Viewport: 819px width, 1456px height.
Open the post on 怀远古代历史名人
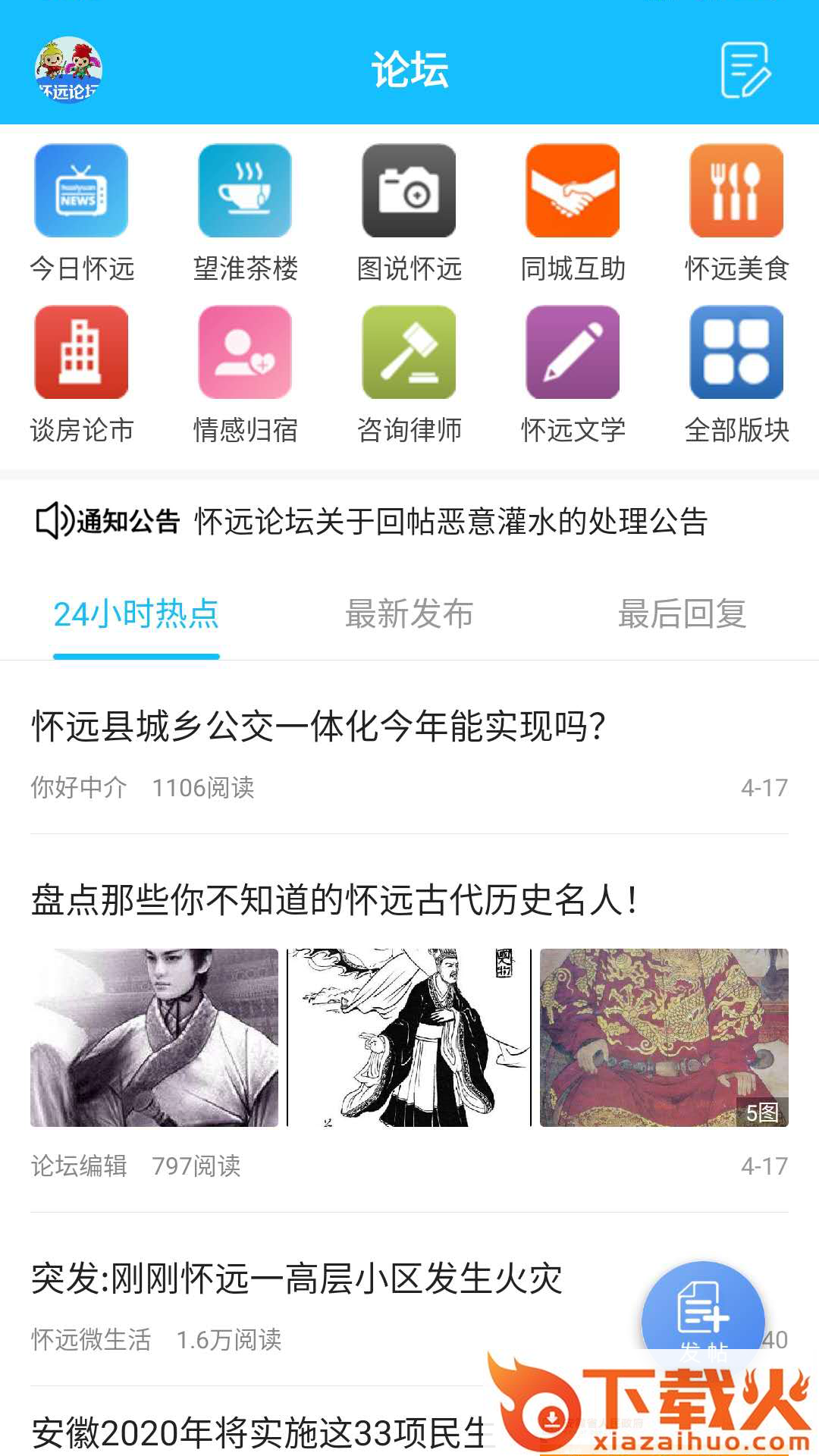click(334, 901)
